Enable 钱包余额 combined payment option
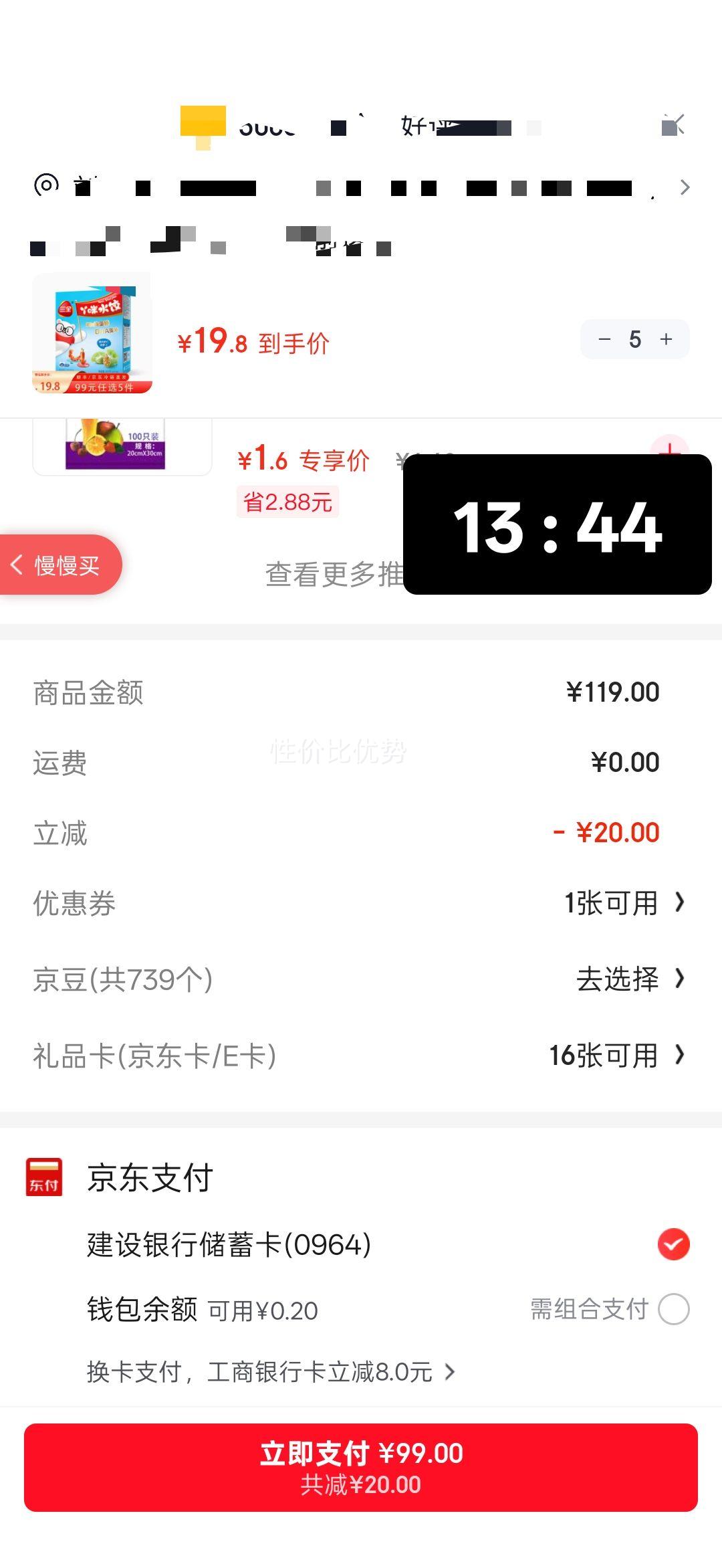This screenshot has width=722, height=1568. [675, 1310]
